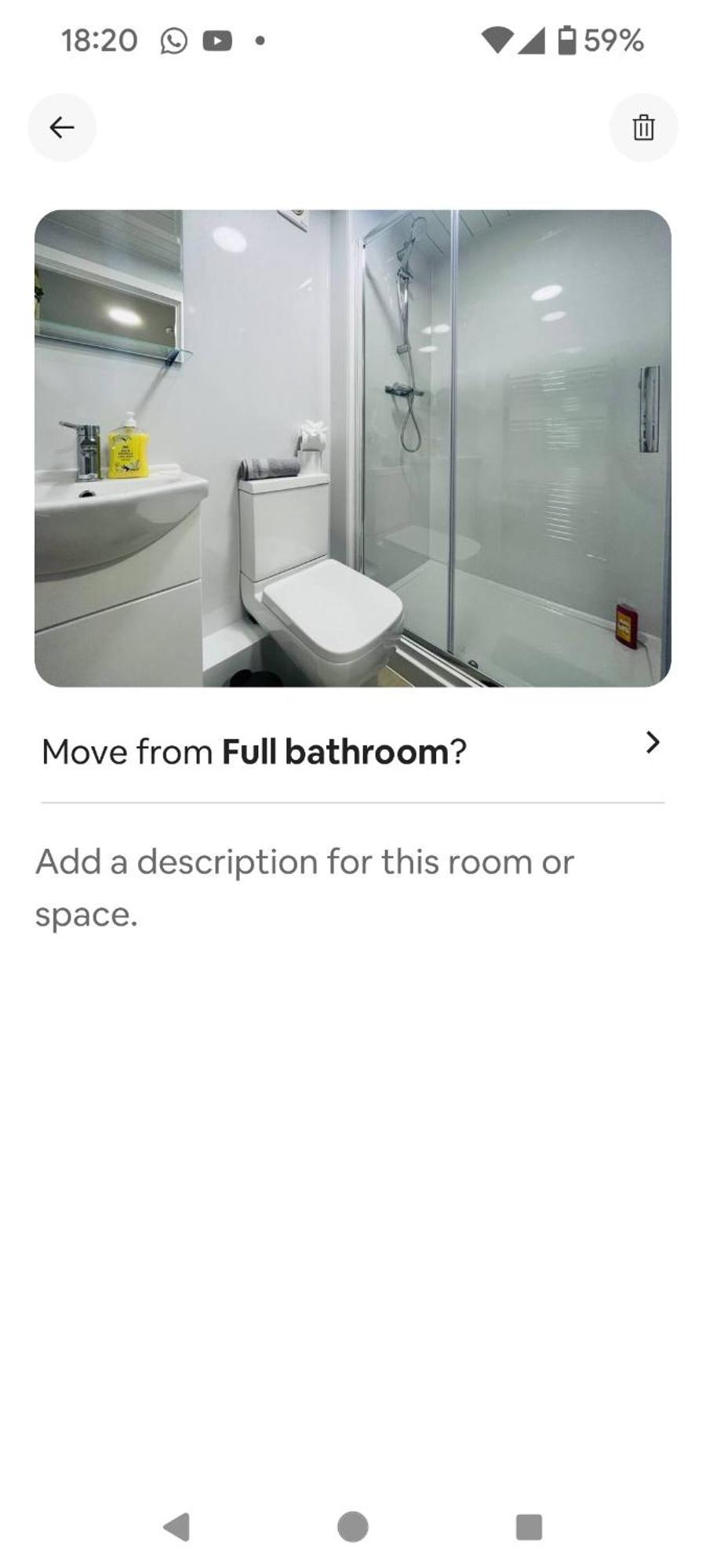Open the recent apps overview
The width and height of the screenshot is (706, 1568).
(x=529, y=1526)
